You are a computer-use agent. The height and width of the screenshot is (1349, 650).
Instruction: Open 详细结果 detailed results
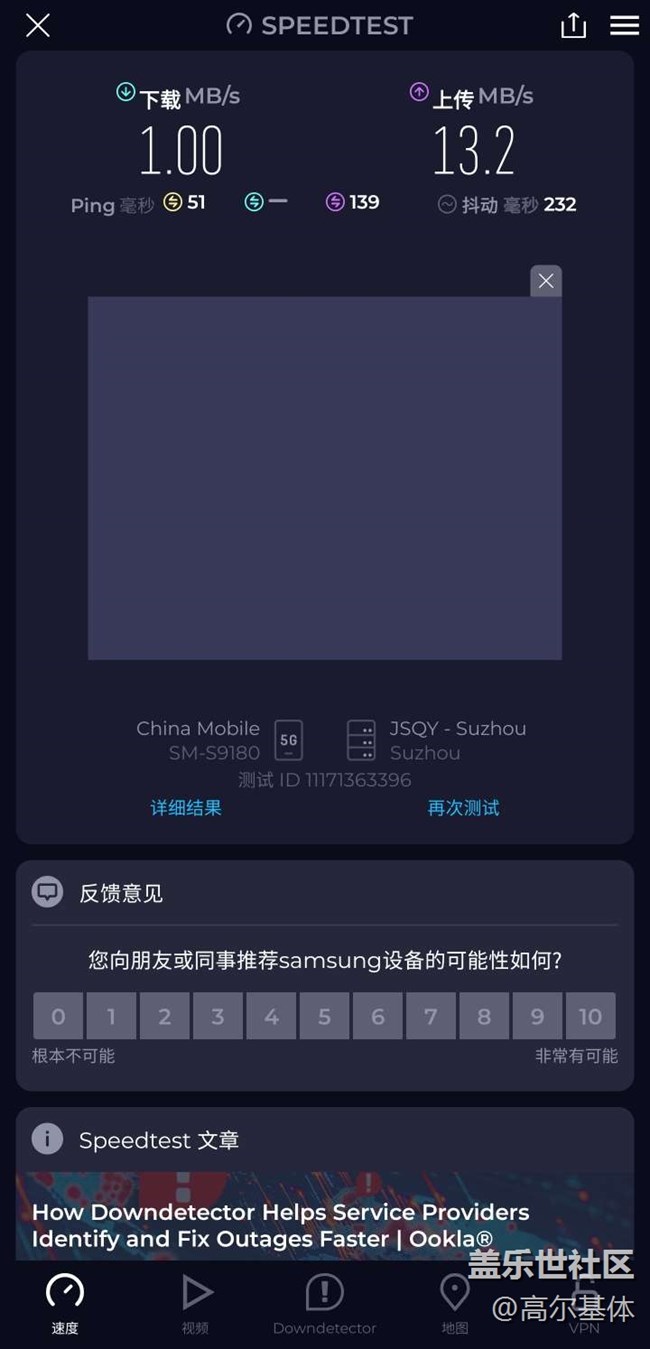[186, 808]
